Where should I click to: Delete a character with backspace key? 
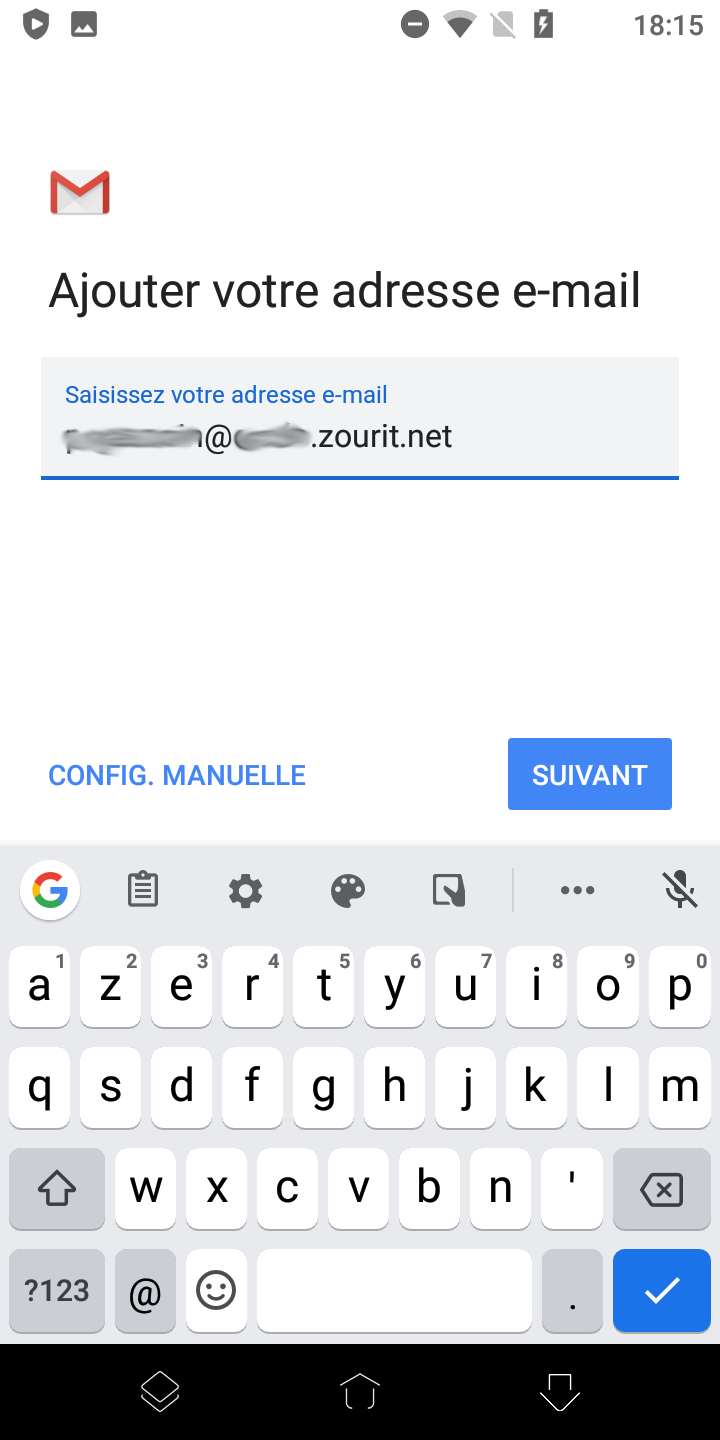(661, 1189)
